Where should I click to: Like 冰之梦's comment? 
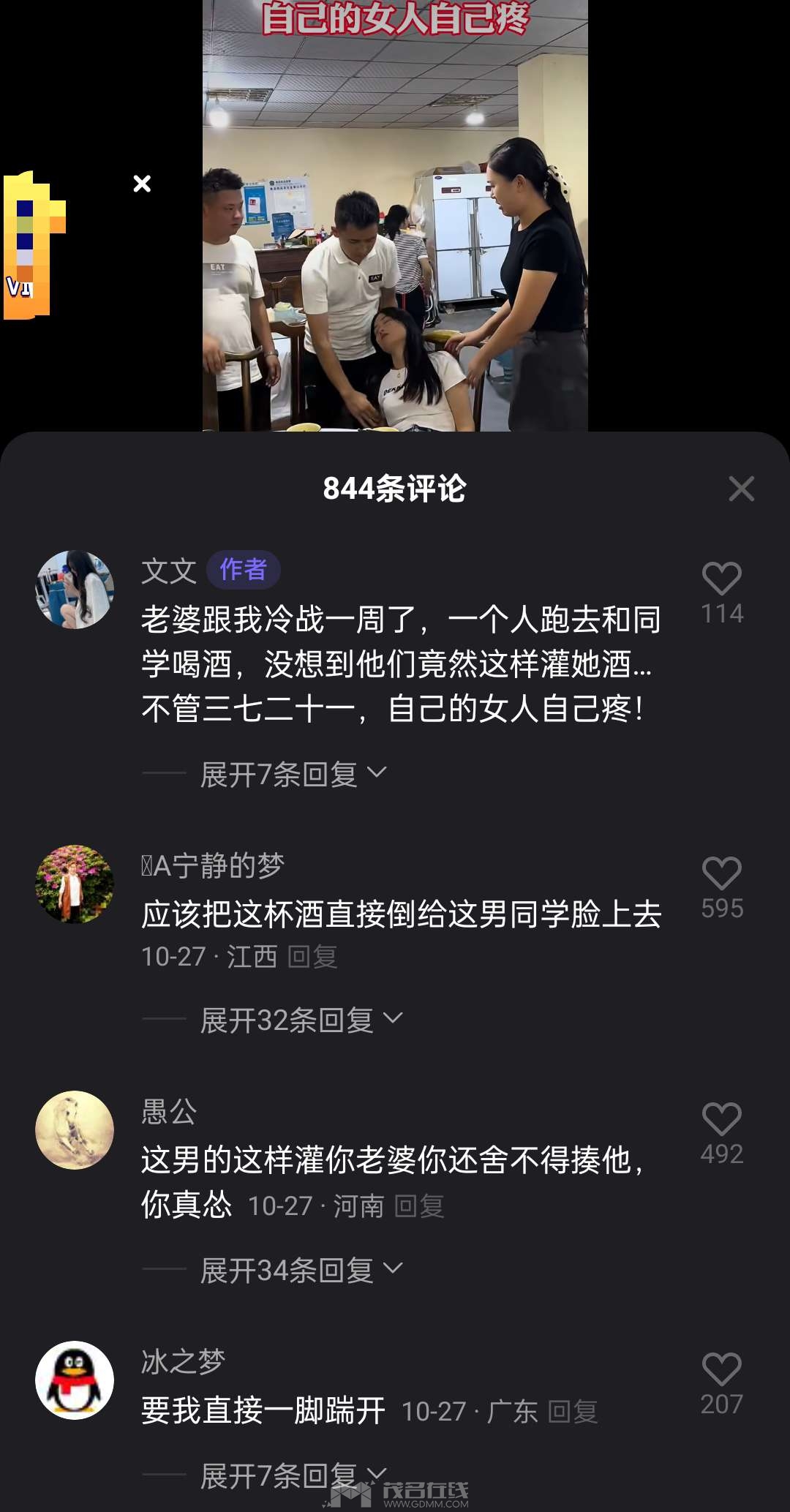pos(722,1370)
